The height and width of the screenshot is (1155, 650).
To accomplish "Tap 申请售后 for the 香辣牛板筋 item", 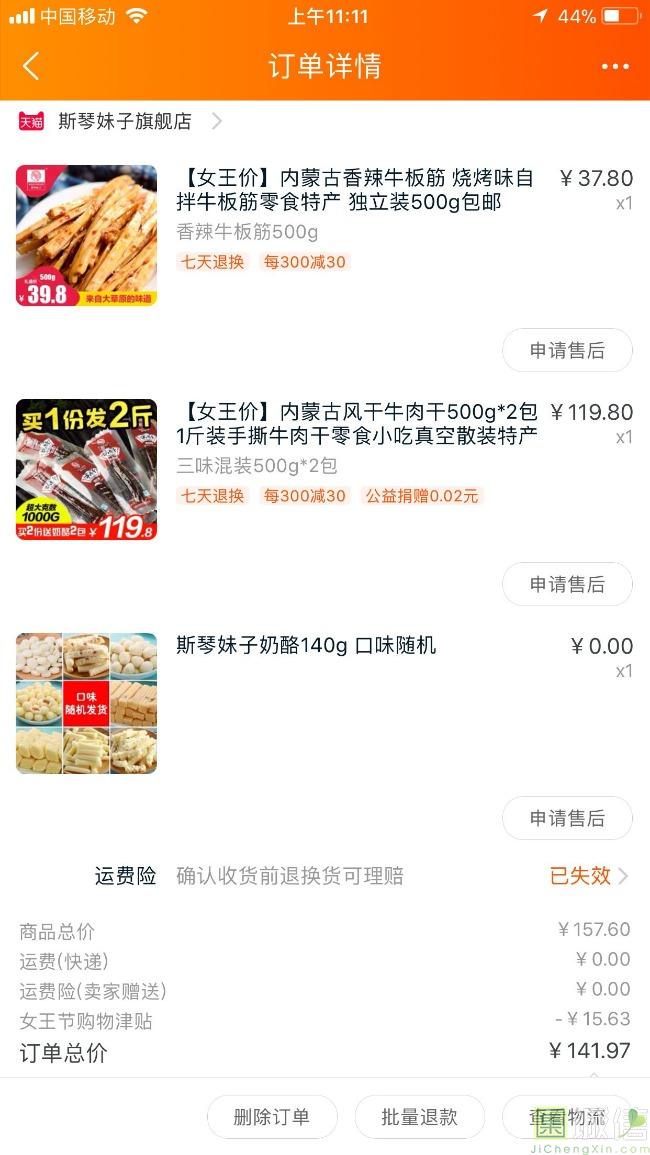I will [567, 350].
